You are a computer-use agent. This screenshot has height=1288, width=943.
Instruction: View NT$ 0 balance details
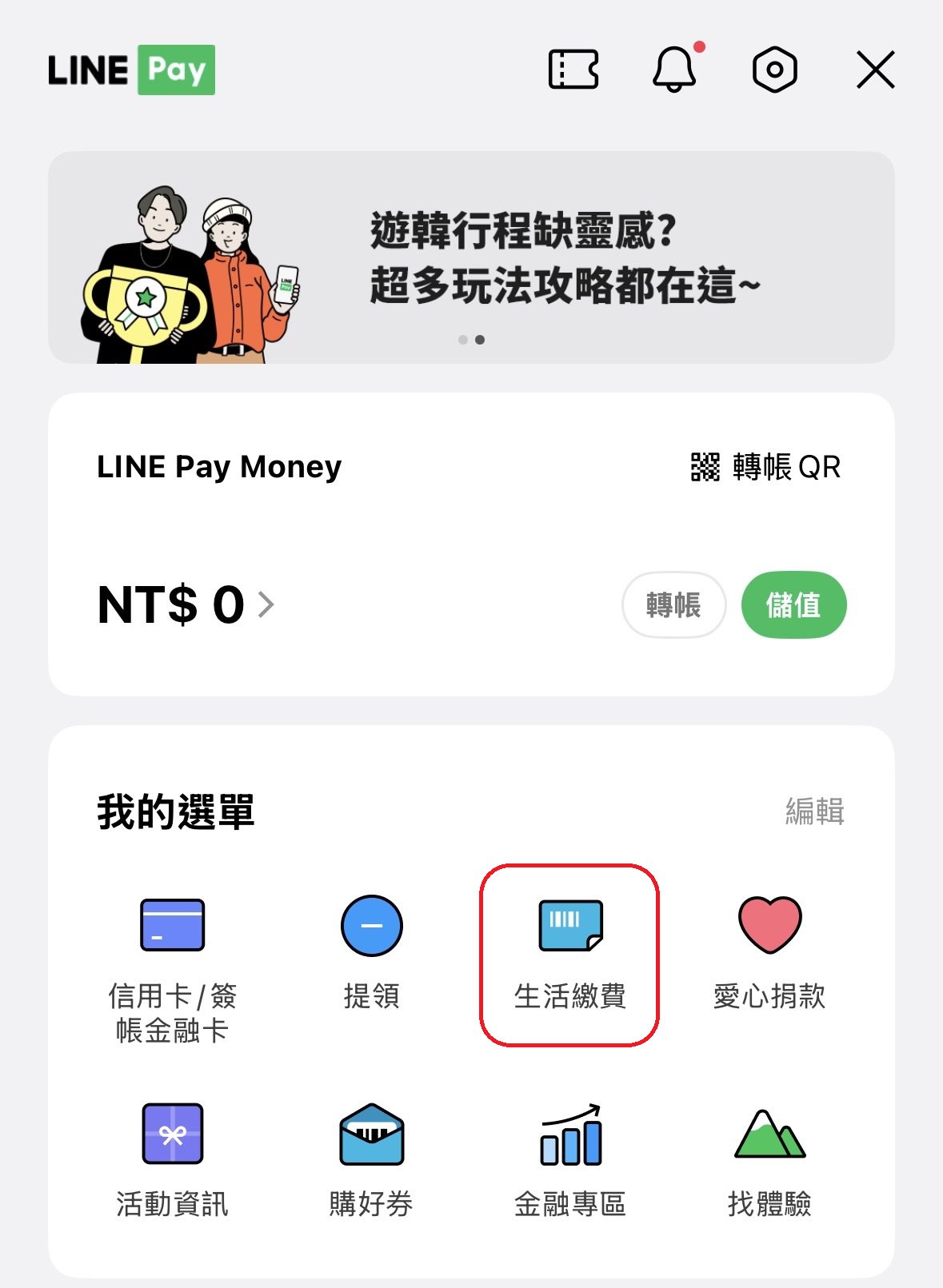click(x=186, y=604)
